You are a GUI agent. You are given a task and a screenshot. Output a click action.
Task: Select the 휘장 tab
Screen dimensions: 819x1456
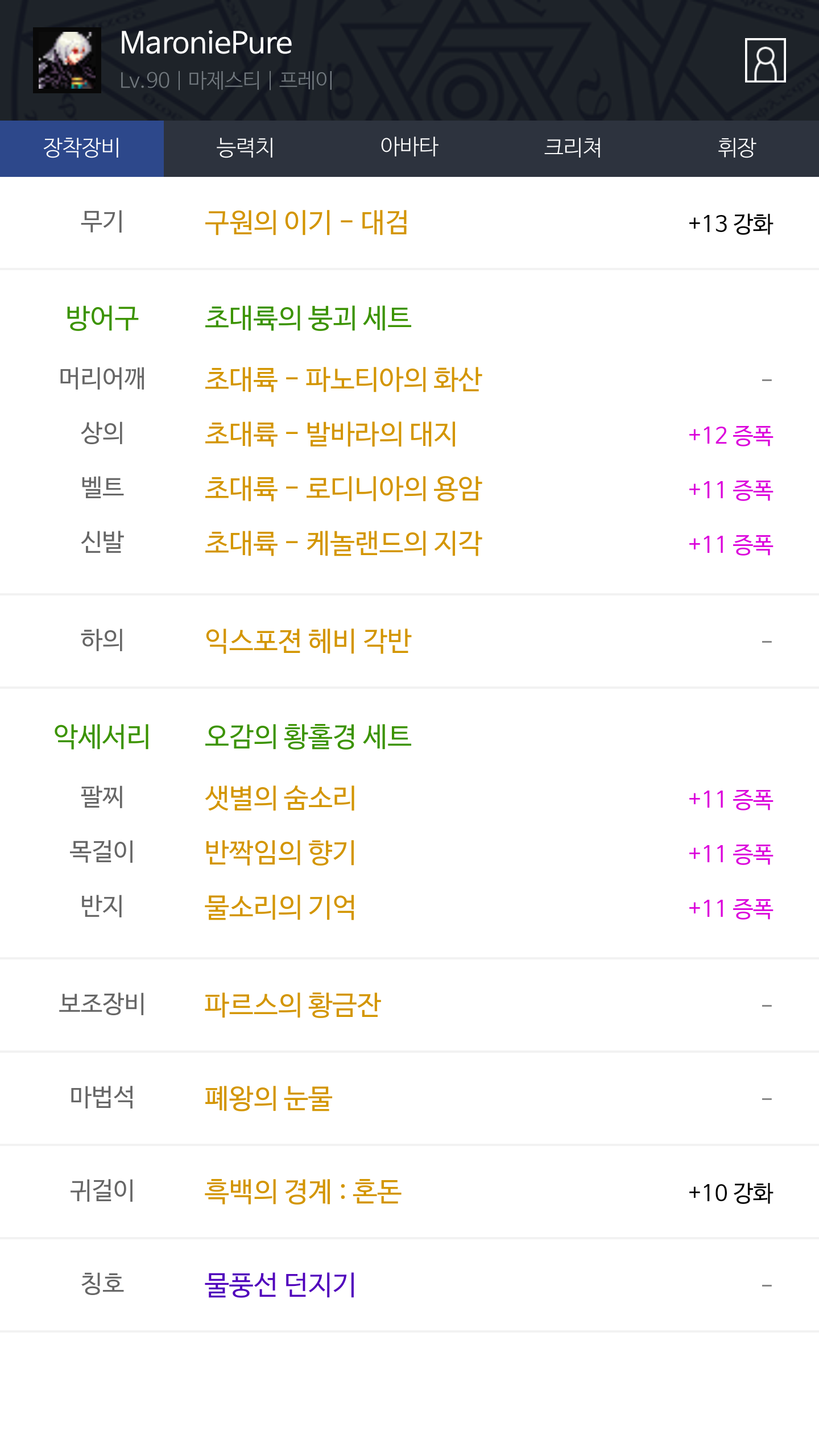(x=737, y=148)
